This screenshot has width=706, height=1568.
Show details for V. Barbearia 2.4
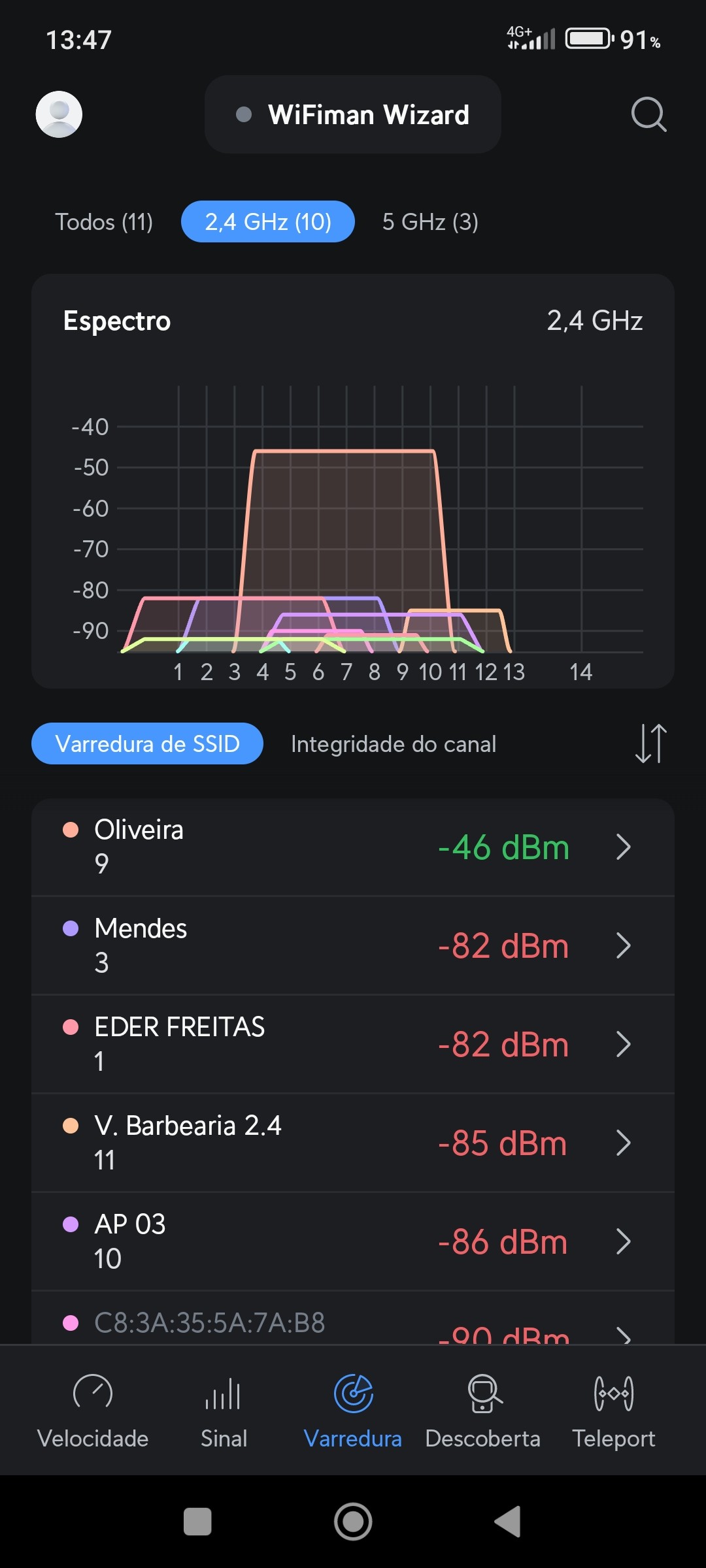(353, 1143)
